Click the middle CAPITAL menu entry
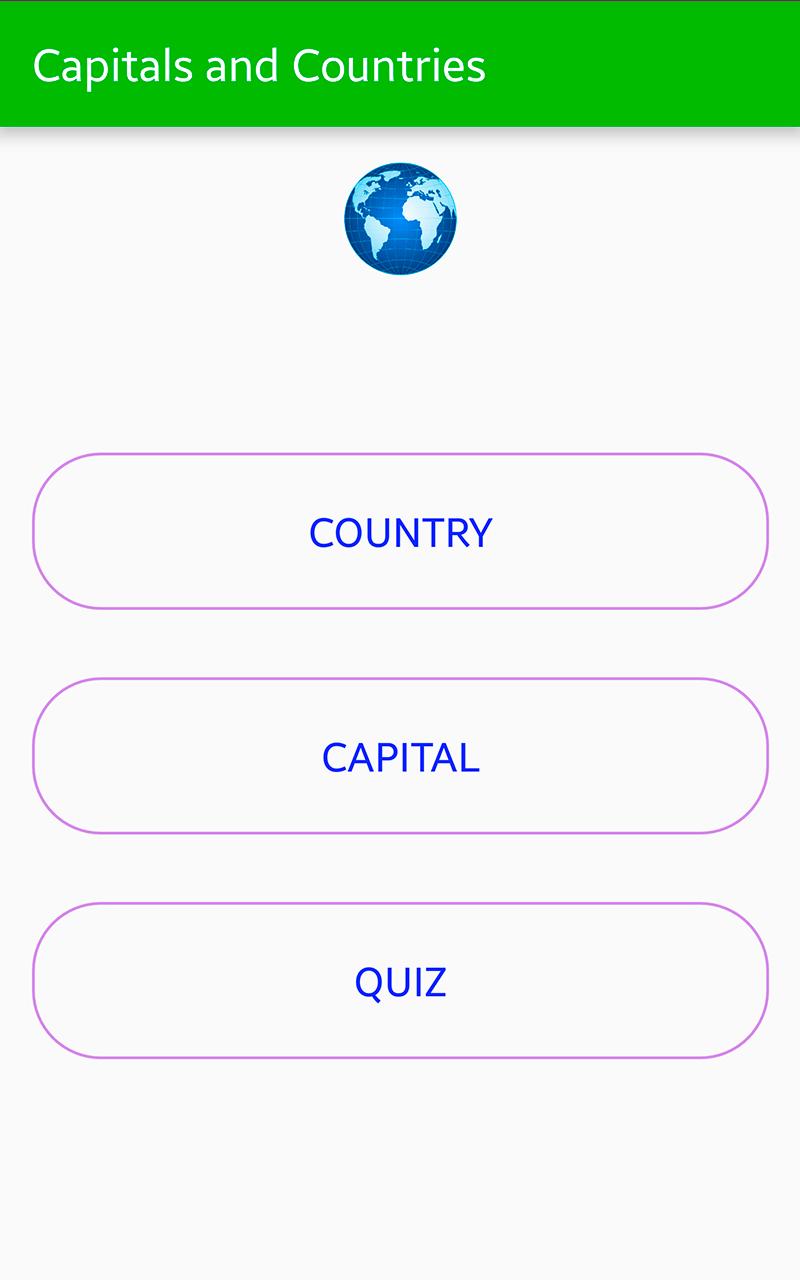Screen dimensions: 800x1280 point(400,757)
